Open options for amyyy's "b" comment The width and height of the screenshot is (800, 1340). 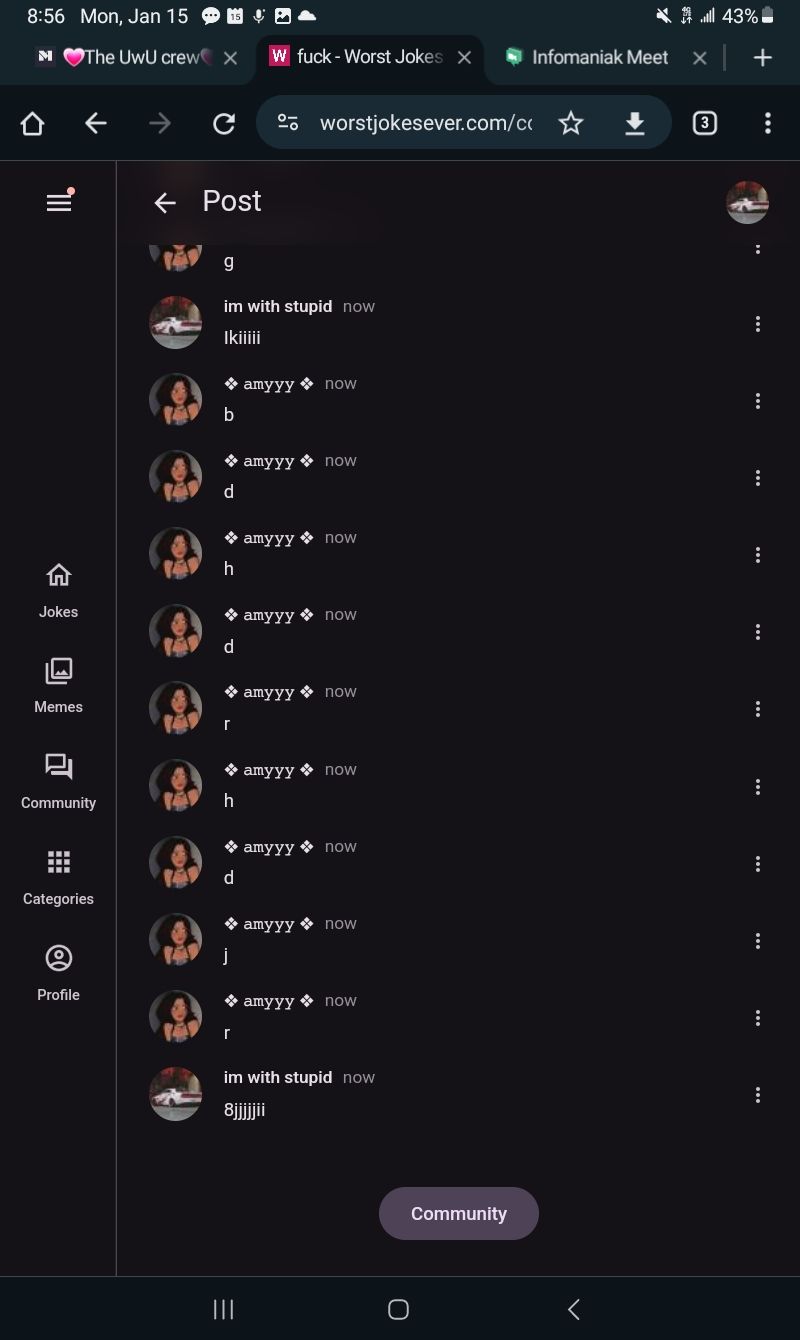758,401
